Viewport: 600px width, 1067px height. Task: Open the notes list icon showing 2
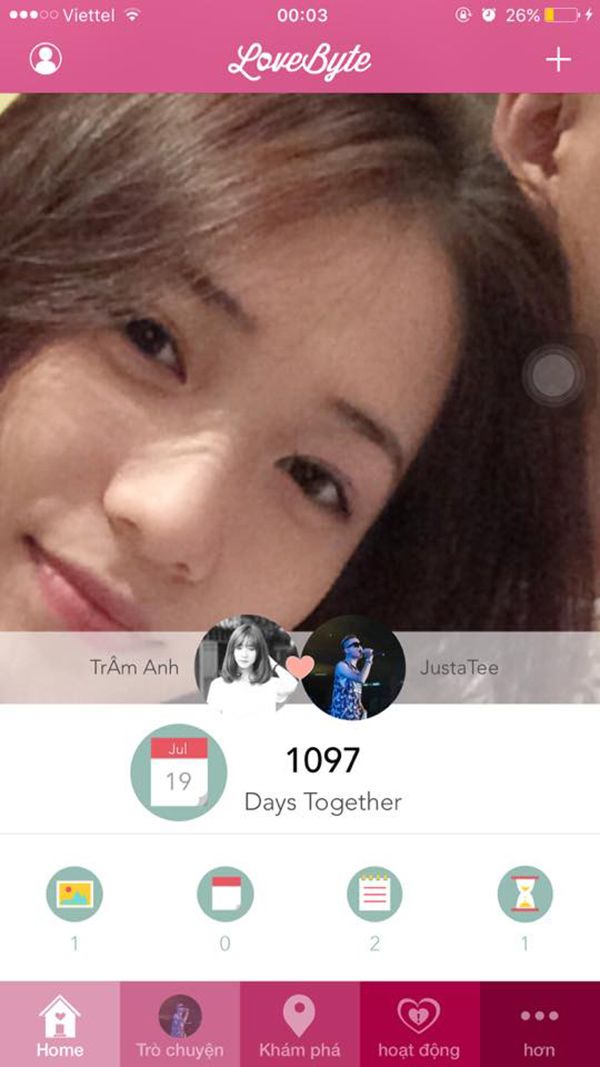(375, 893)
